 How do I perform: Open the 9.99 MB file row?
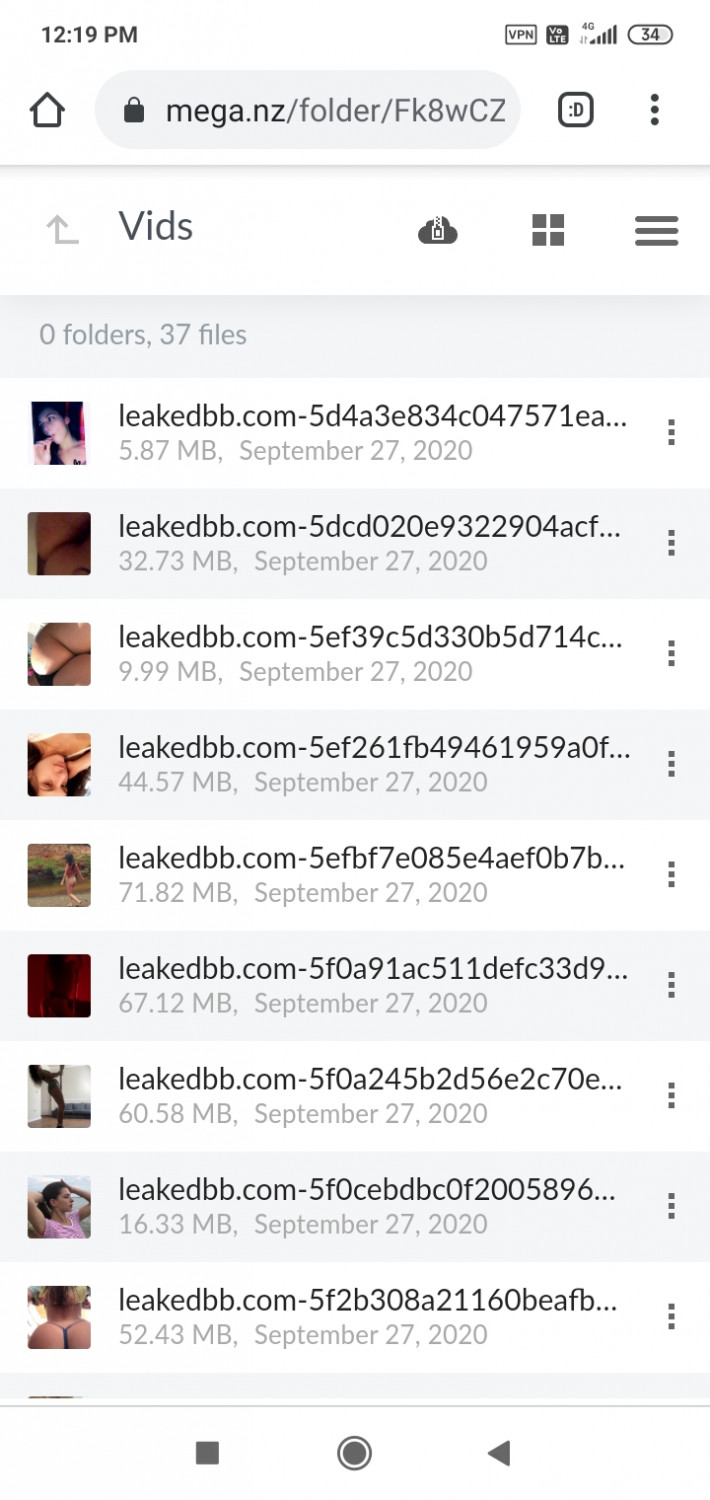coord(355,654)
